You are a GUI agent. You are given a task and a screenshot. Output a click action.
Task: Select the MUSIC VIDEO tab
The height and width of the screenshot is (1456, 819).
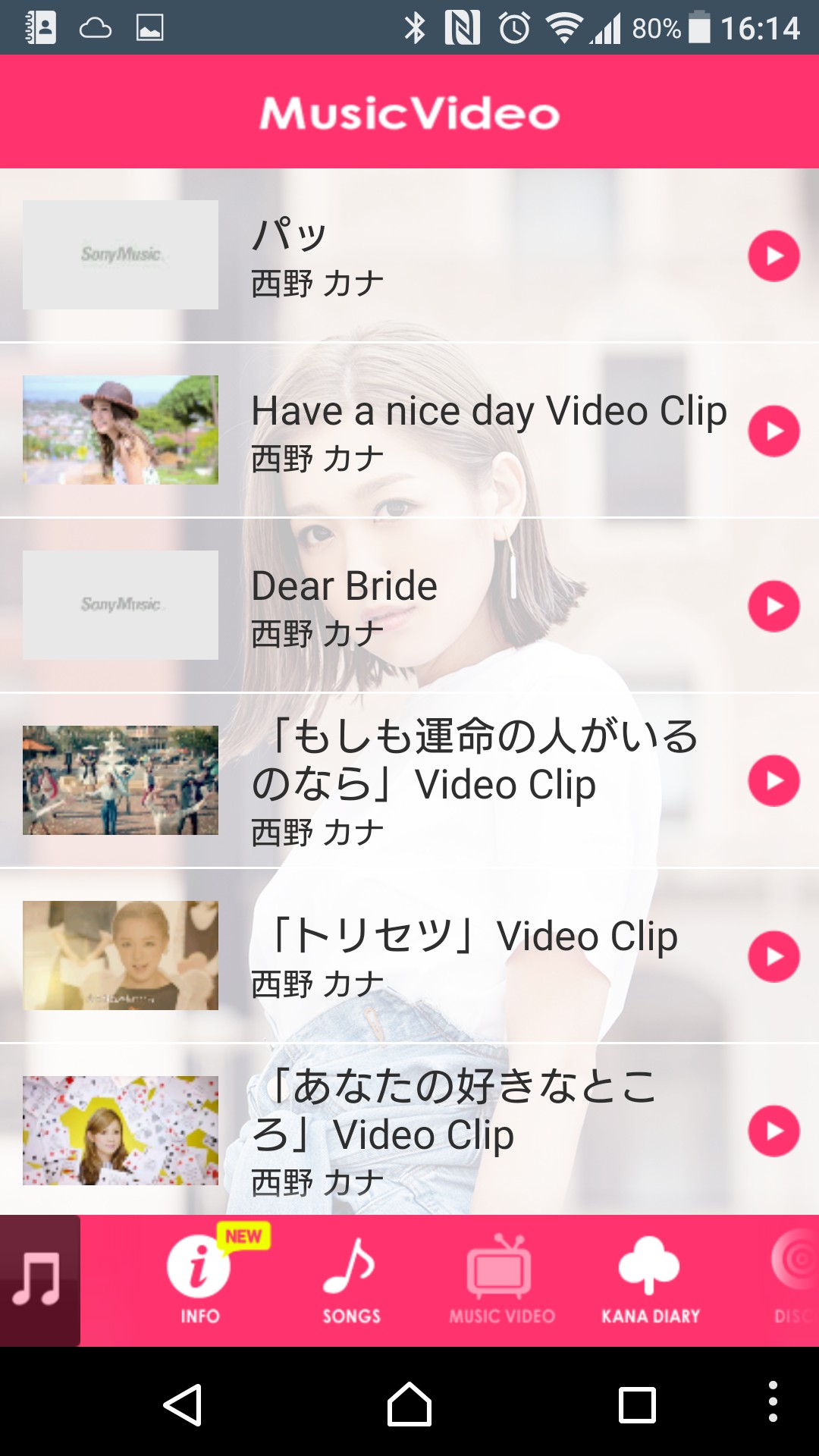click(x=500, y=1281)
